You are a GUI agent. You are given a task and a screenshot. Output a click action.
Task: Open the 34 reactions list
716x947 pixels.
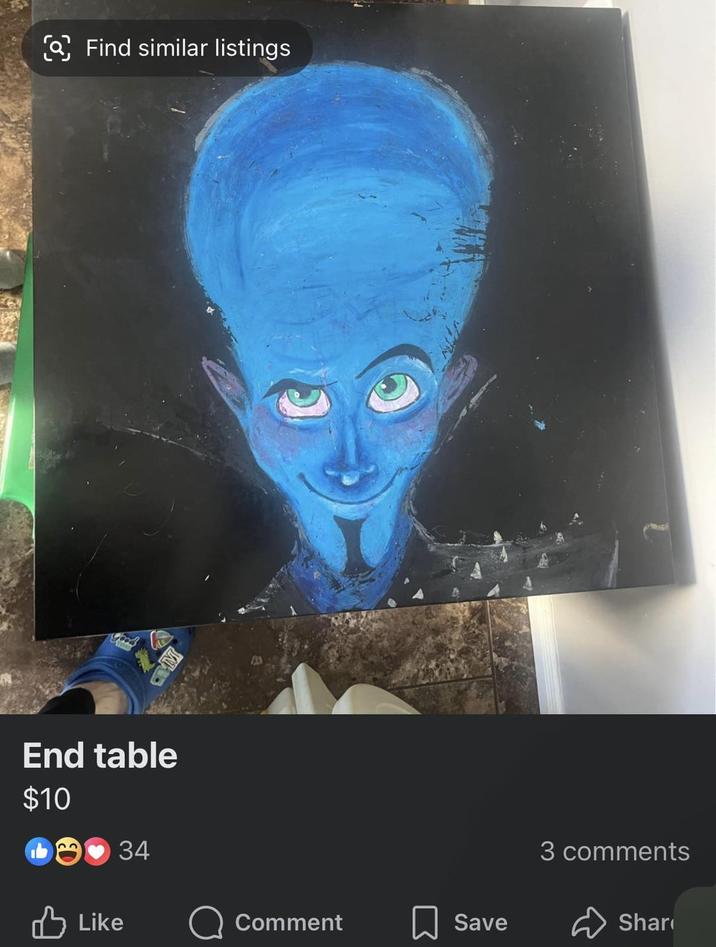tap(88, 851)
